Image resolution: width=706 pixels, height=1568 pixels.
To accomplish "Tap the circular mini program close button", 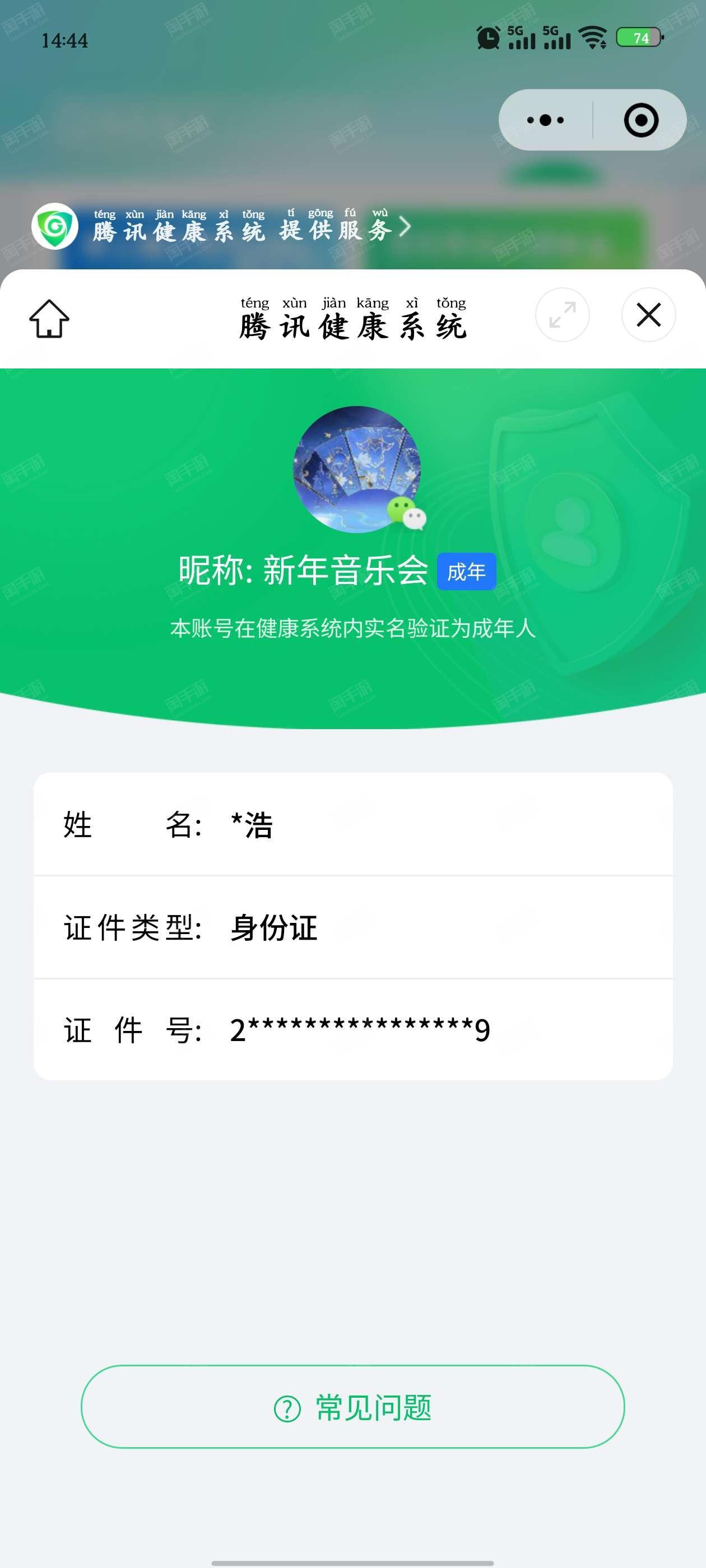I will pyautogui.click(x=641, y=120).
